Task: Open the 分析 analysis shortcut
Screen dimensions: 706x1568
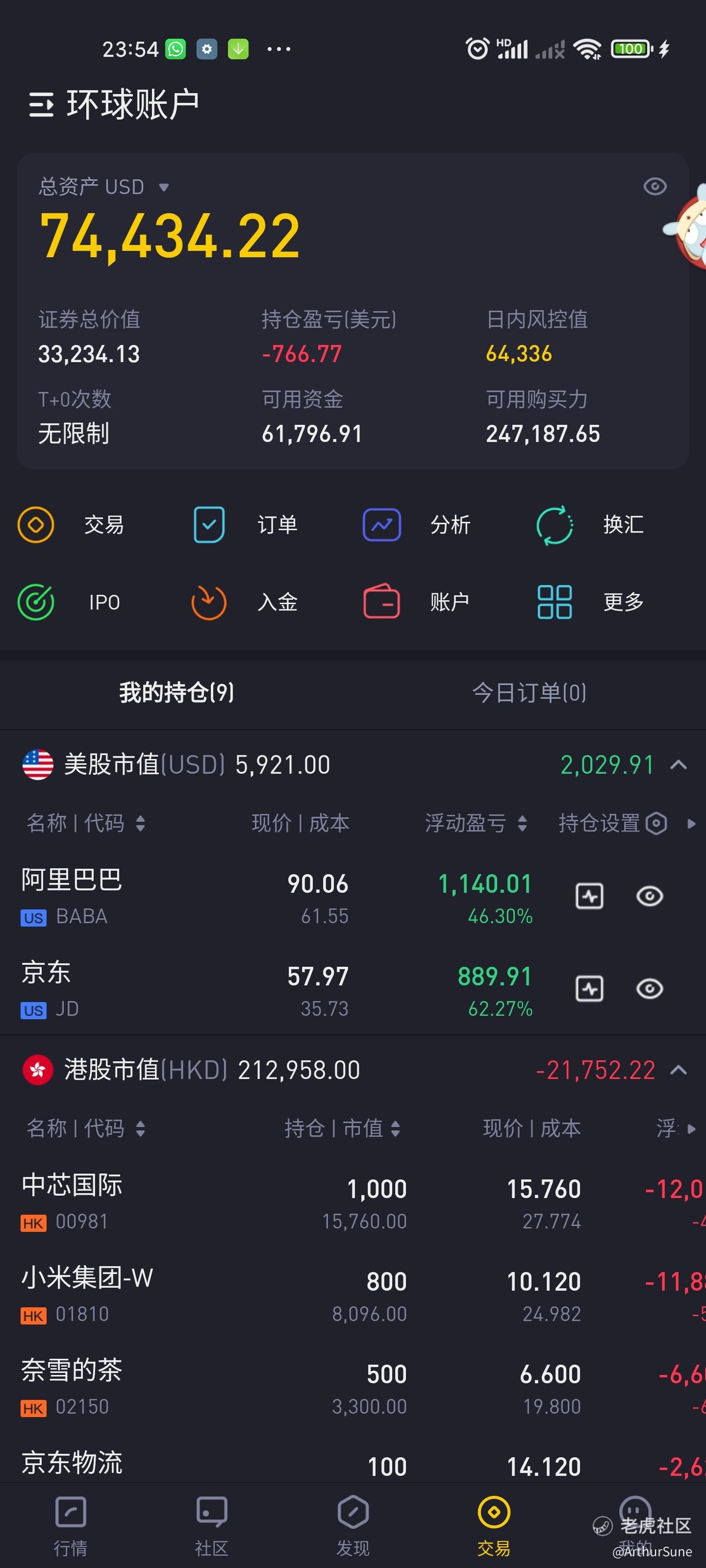Action: click(x=417, y=525)
